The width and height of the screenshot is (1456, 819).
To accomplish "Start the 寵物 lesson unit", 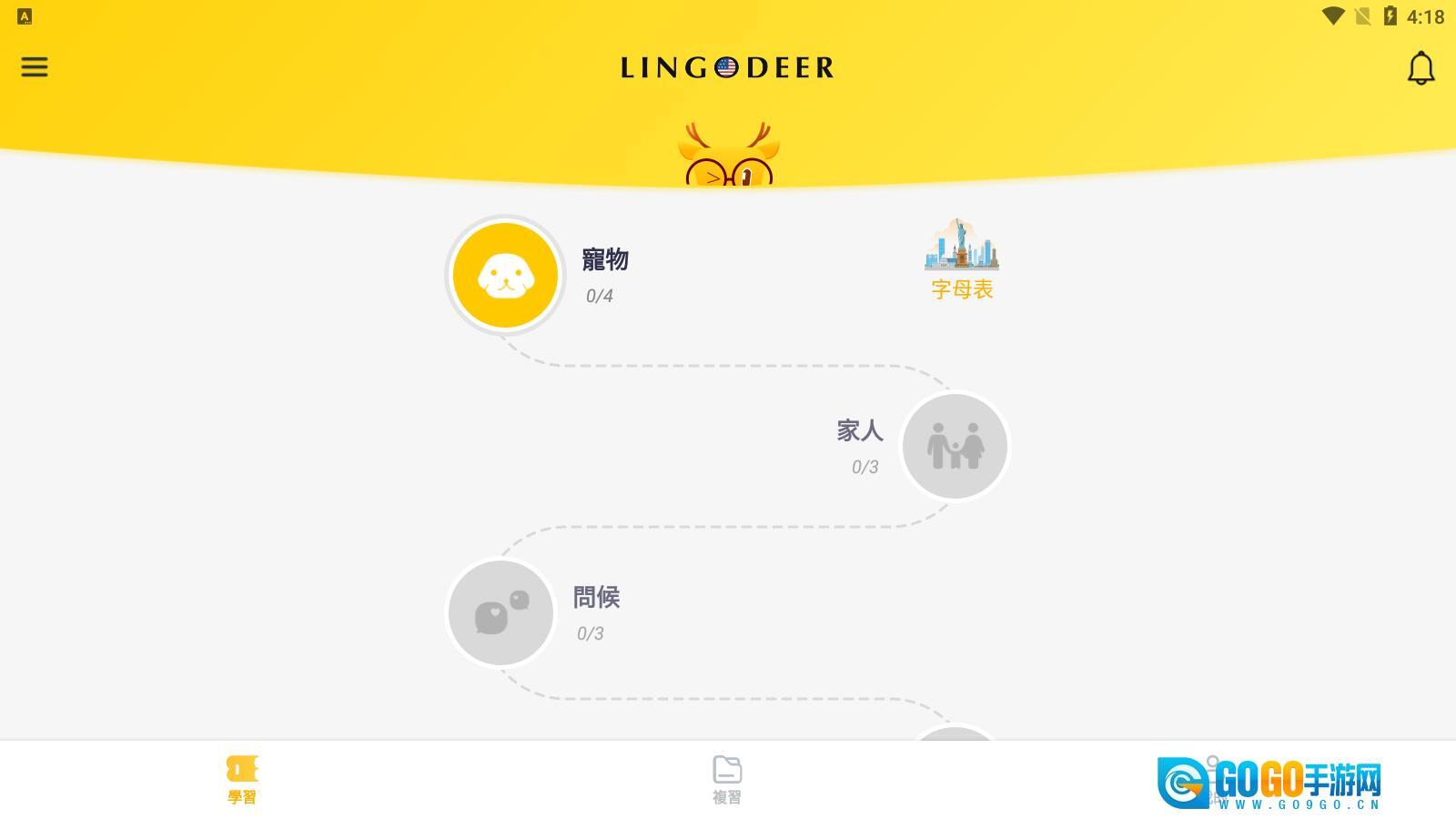I will click(x=505, y=275).
